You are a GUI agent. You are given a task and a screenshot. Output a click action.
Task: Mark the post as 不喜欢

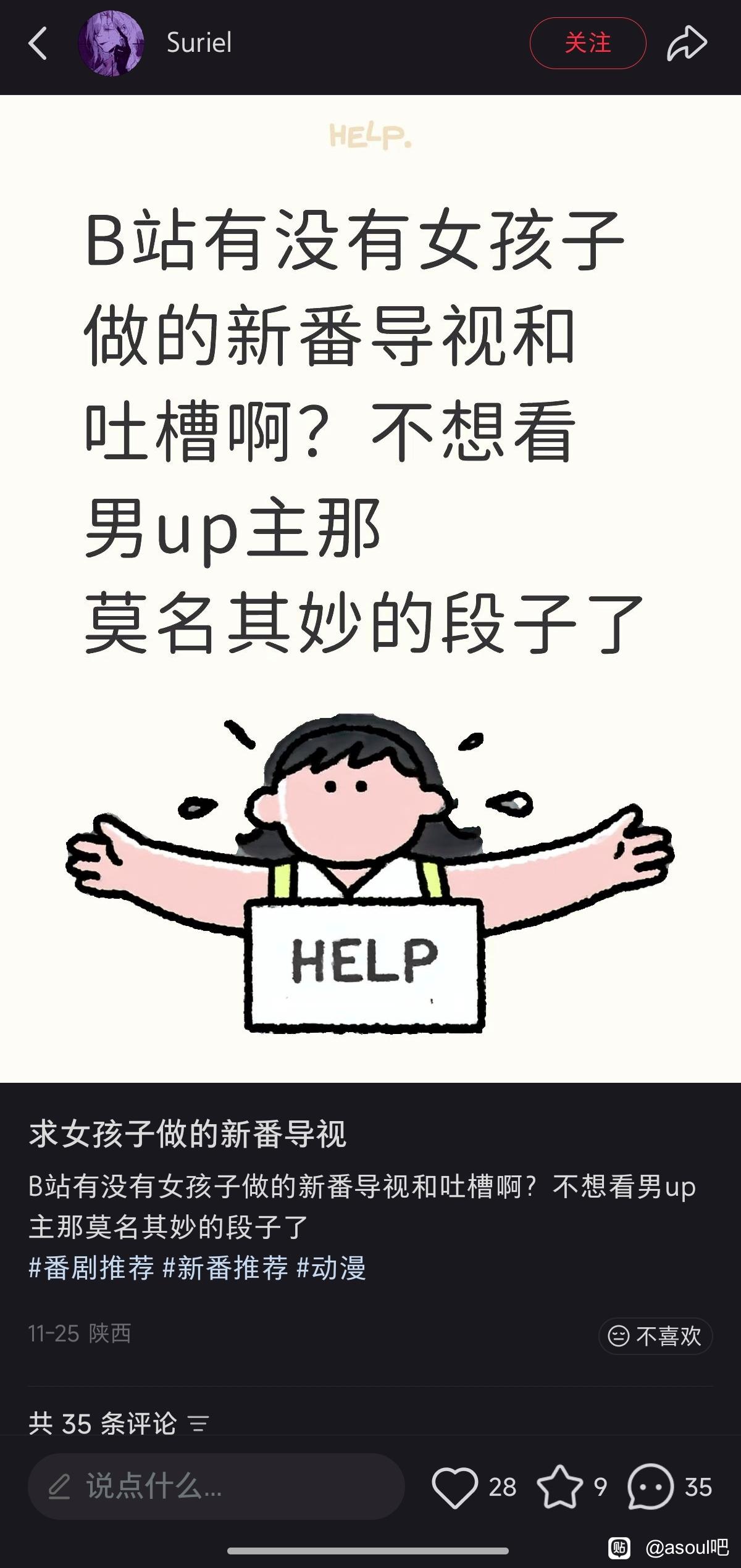[655, 1336]
